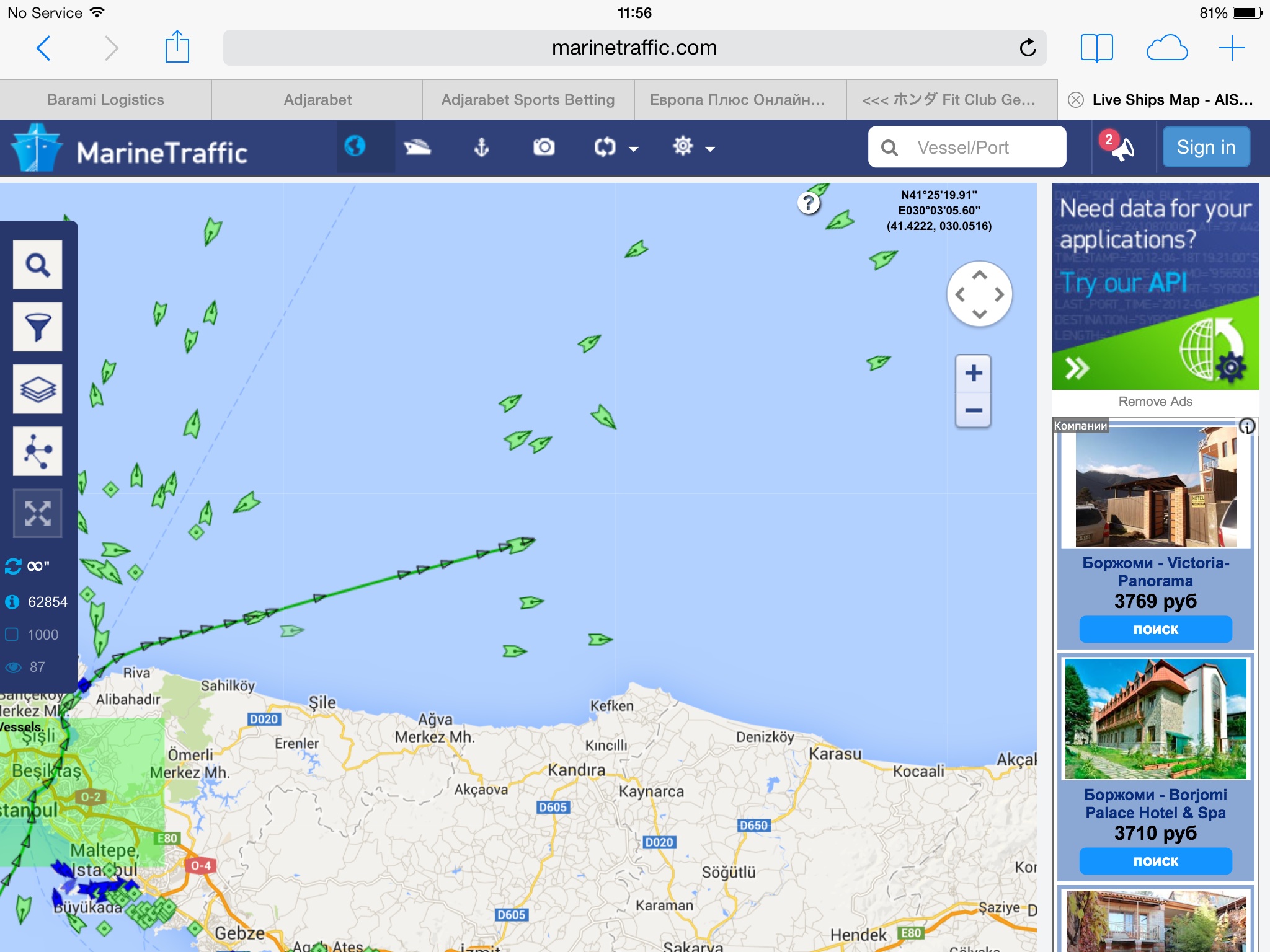This screenshot has height=952, width=1270.
Task: Close the Live Ships Map tab
Action: [x=1076, y=100]
